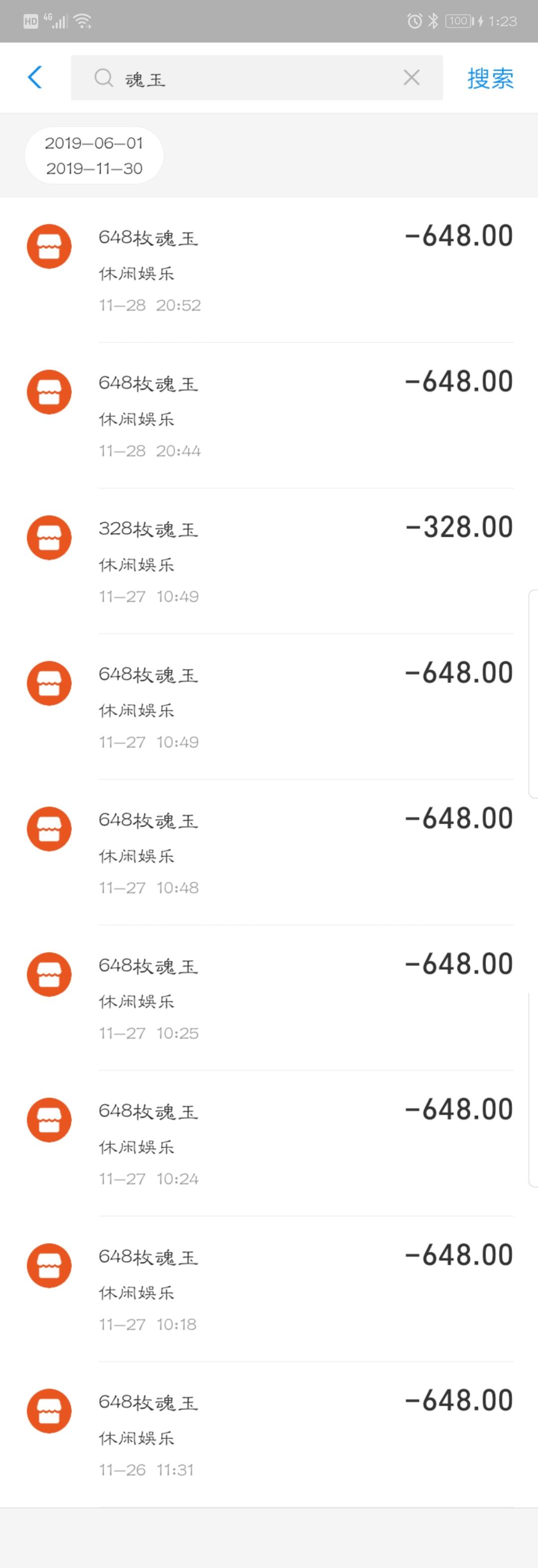Tap the 魂玉 search field
This screenshot has height=1568, width=538.
tap(244, 78)
